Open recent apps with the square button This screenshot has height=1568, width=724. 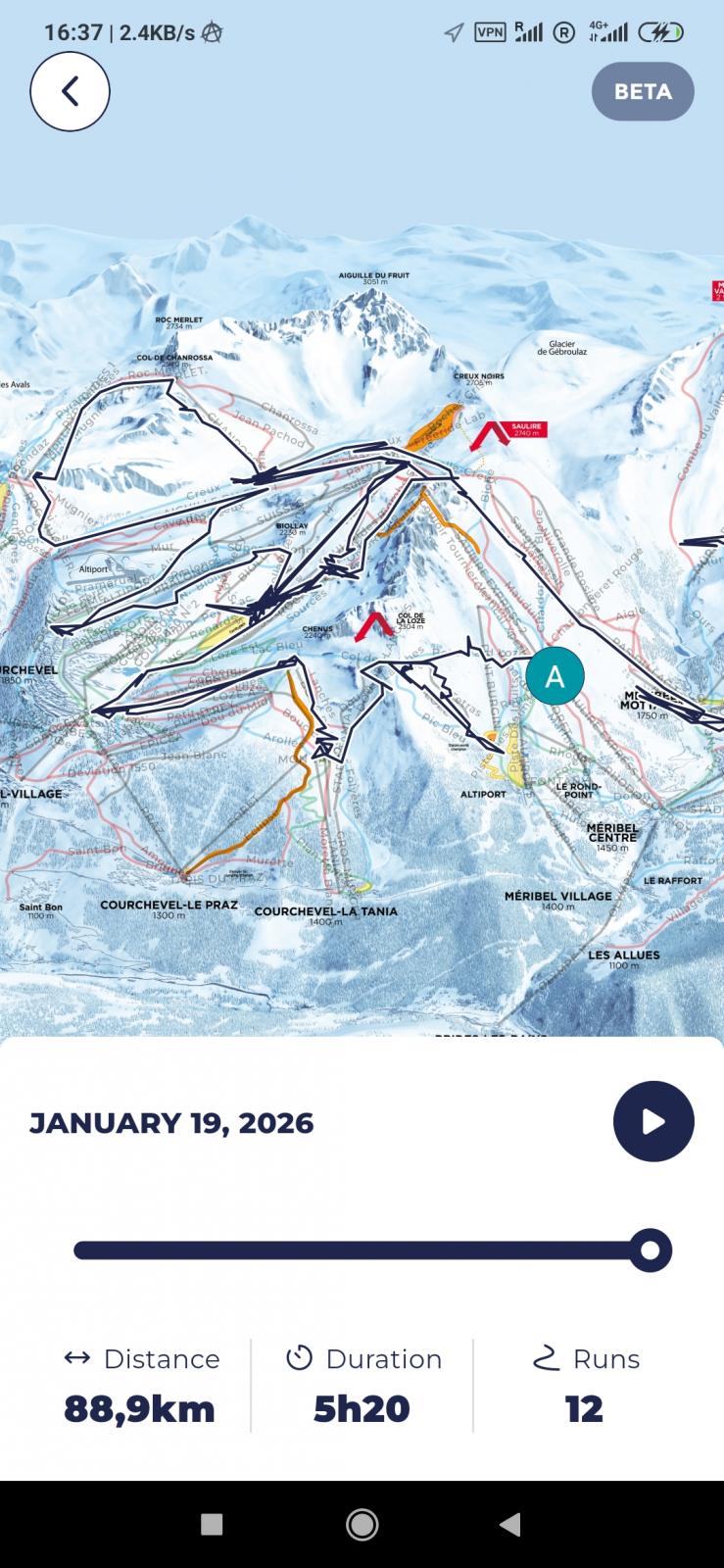212,1524
